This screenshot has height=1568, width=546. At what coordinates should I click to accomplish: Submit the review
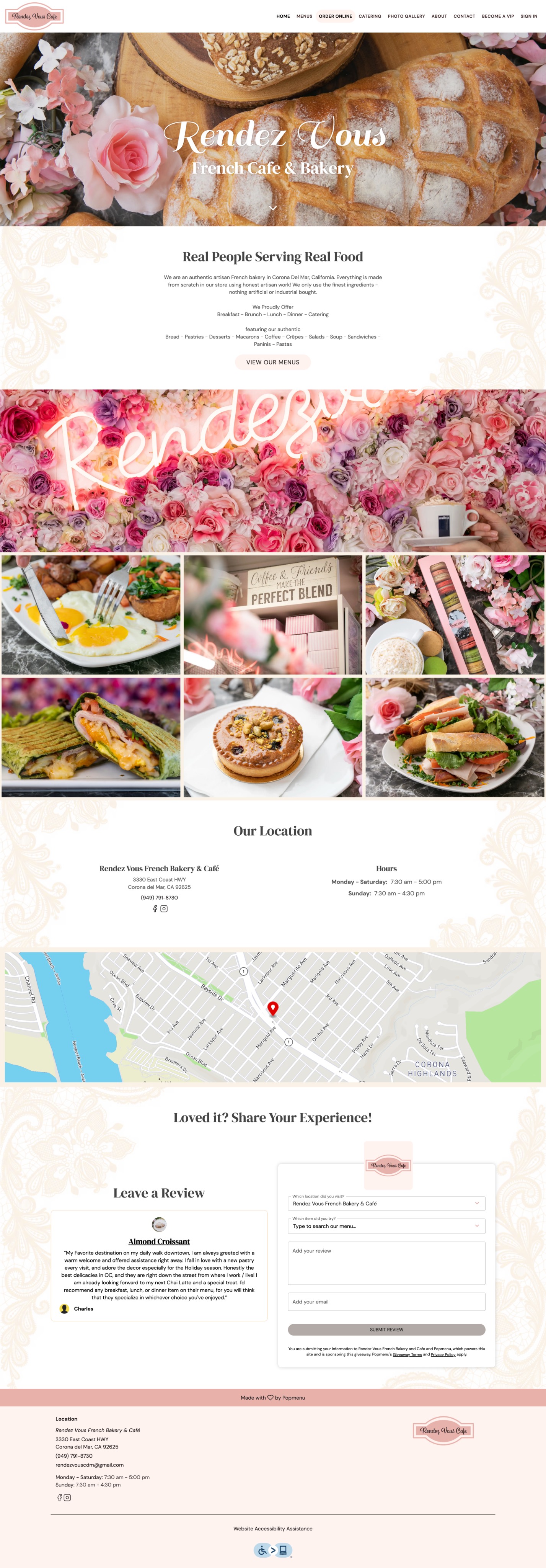386,1330
